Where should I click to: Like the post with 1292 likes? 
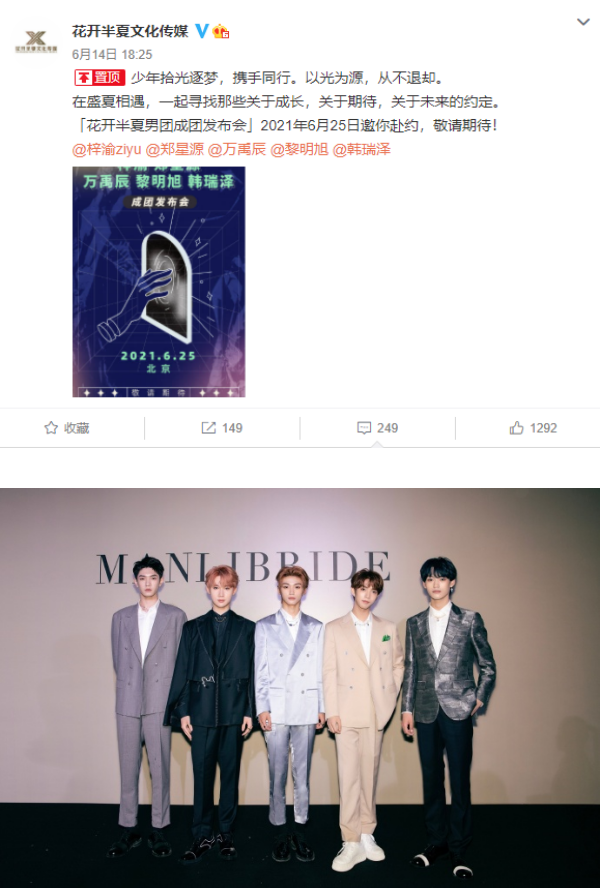coord(532,428)
